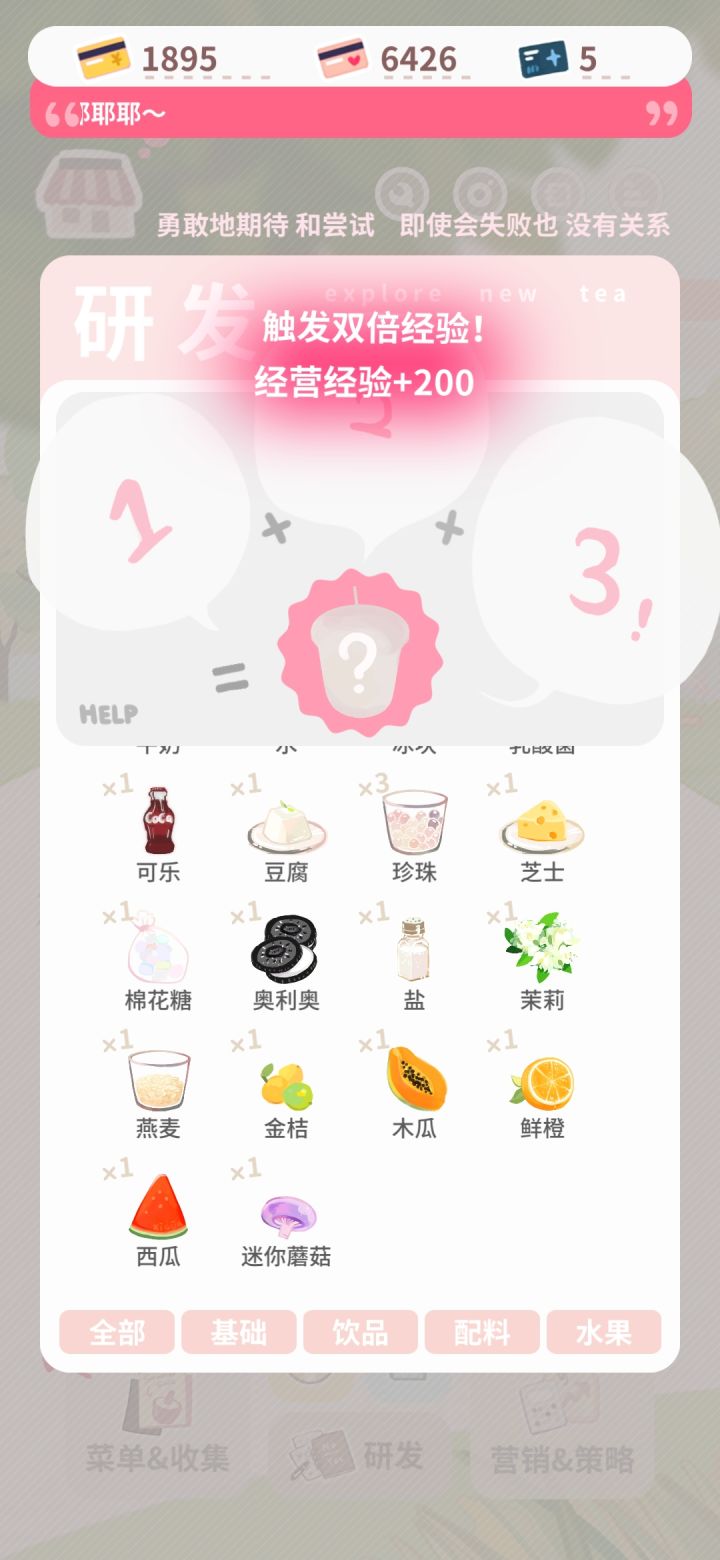Screen dimensions: 720x1560
Task: Pick the 迷你蘑菇 mini mushroom ingredient
Action: (x=285, y=1210)
